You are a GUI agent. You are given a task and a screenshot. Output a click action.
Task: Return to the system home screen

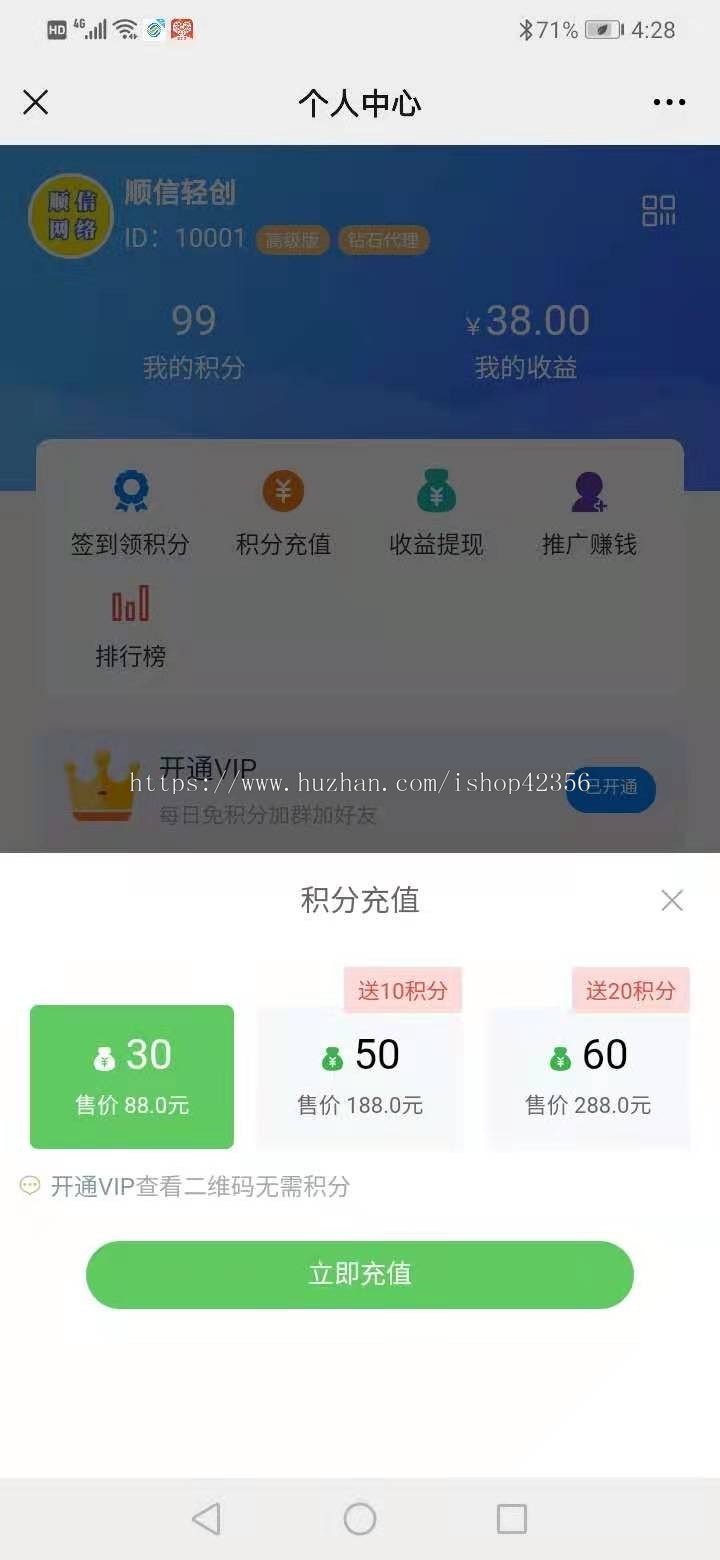pos(360,1519)
